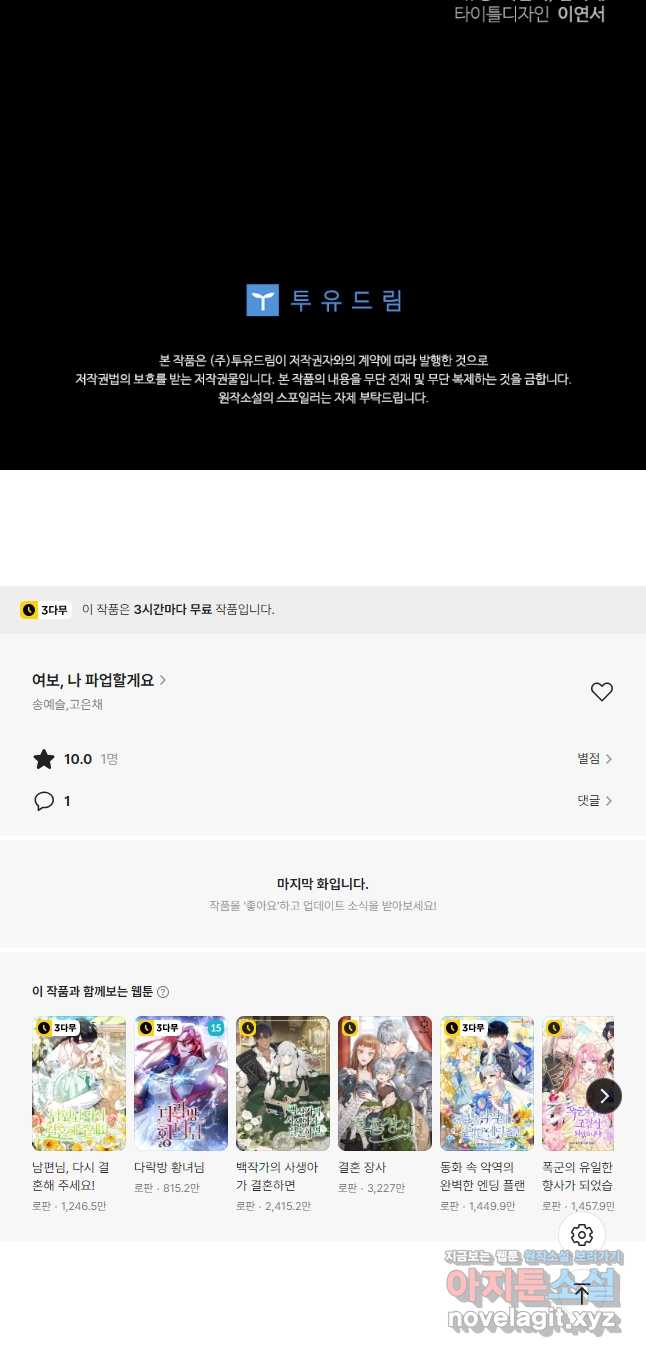Open the 여보, 나 파업할게요 title page
The image size is (646, 1357).
tap(98, 680)
